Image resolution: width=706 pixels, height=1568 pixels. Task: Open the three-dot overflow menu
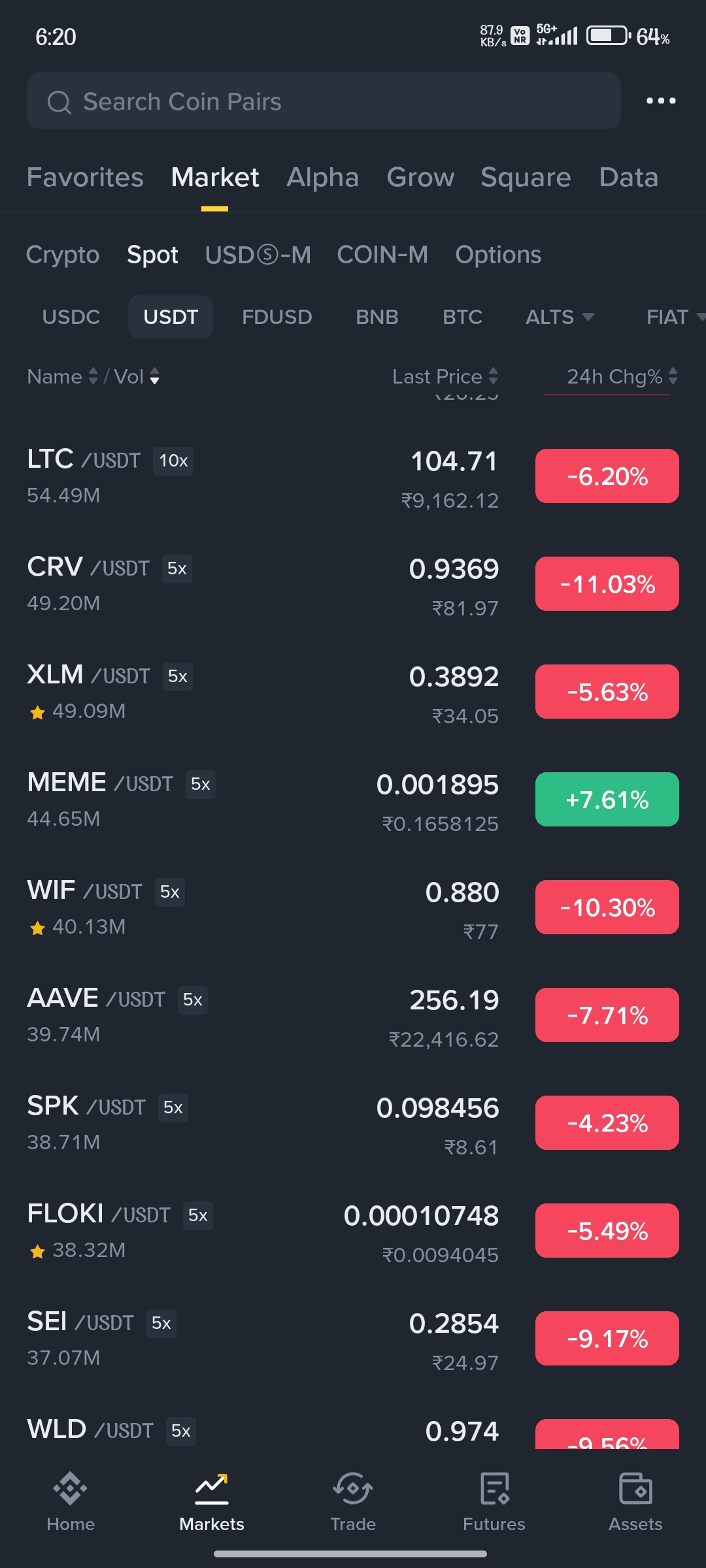coord(661,101)
